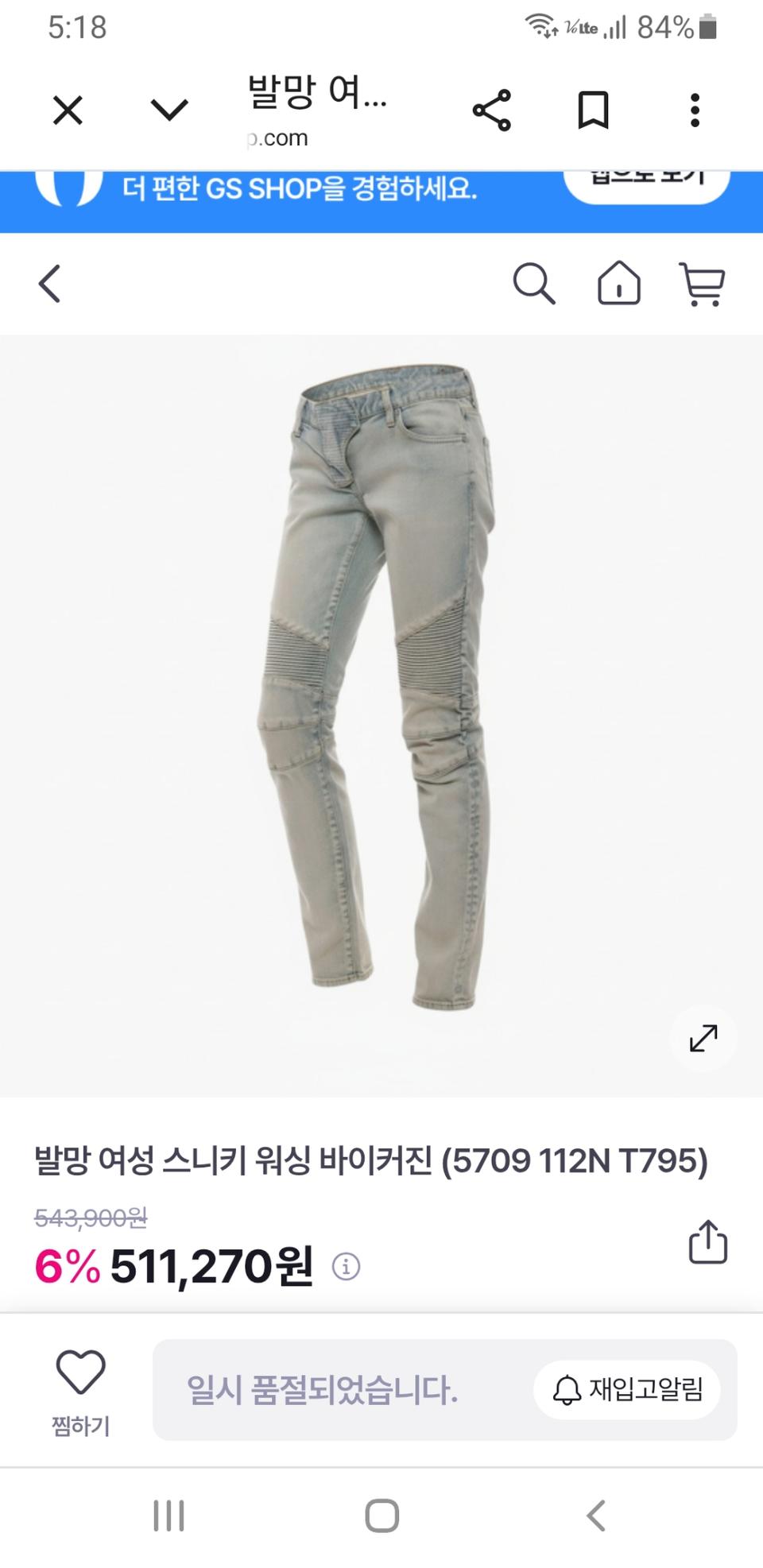763x1568 pixels.
Task: Share this Balmain jeans product
Action: pos(708,1241)
